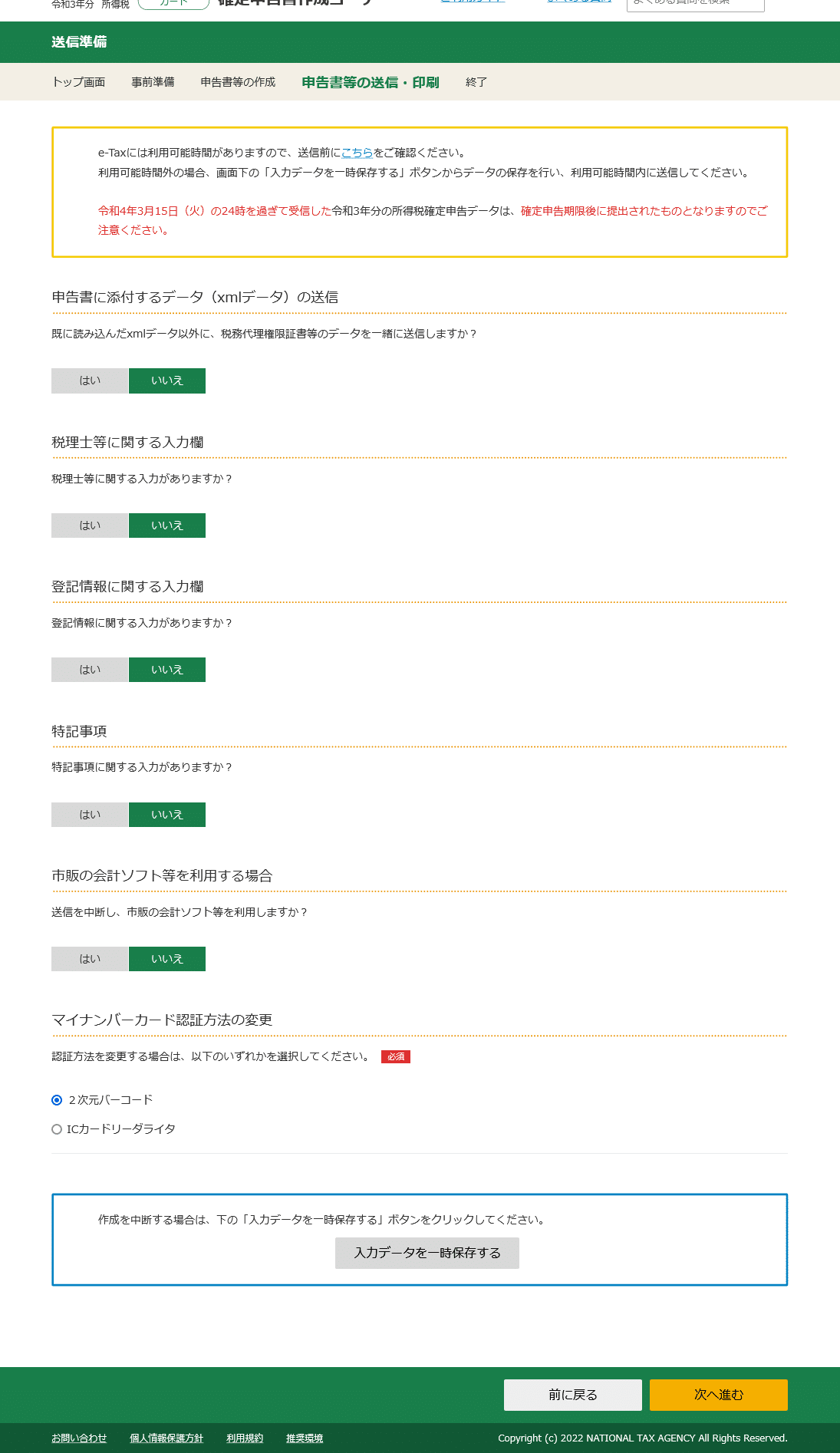
Task: Select はい for 特記事項 question
Action: pyautogui.click(x=89, y=814)
